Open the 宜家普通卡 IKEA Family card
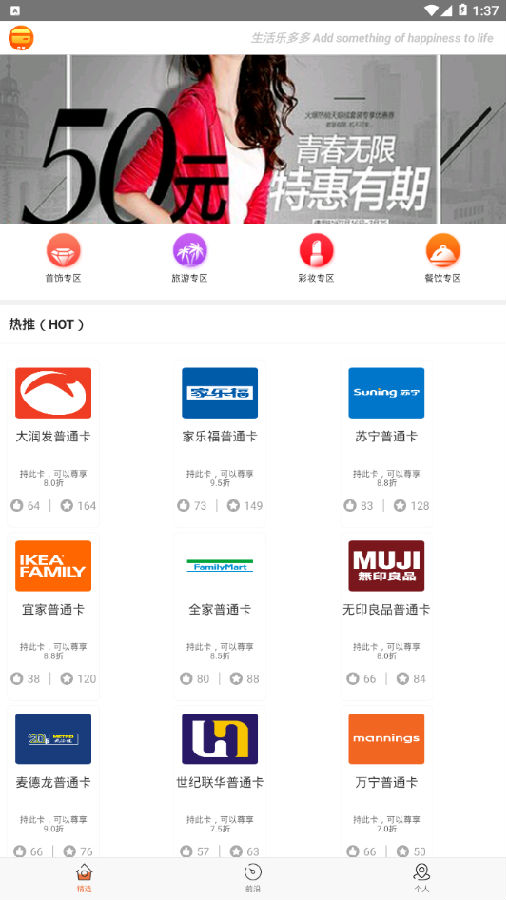 53,616
